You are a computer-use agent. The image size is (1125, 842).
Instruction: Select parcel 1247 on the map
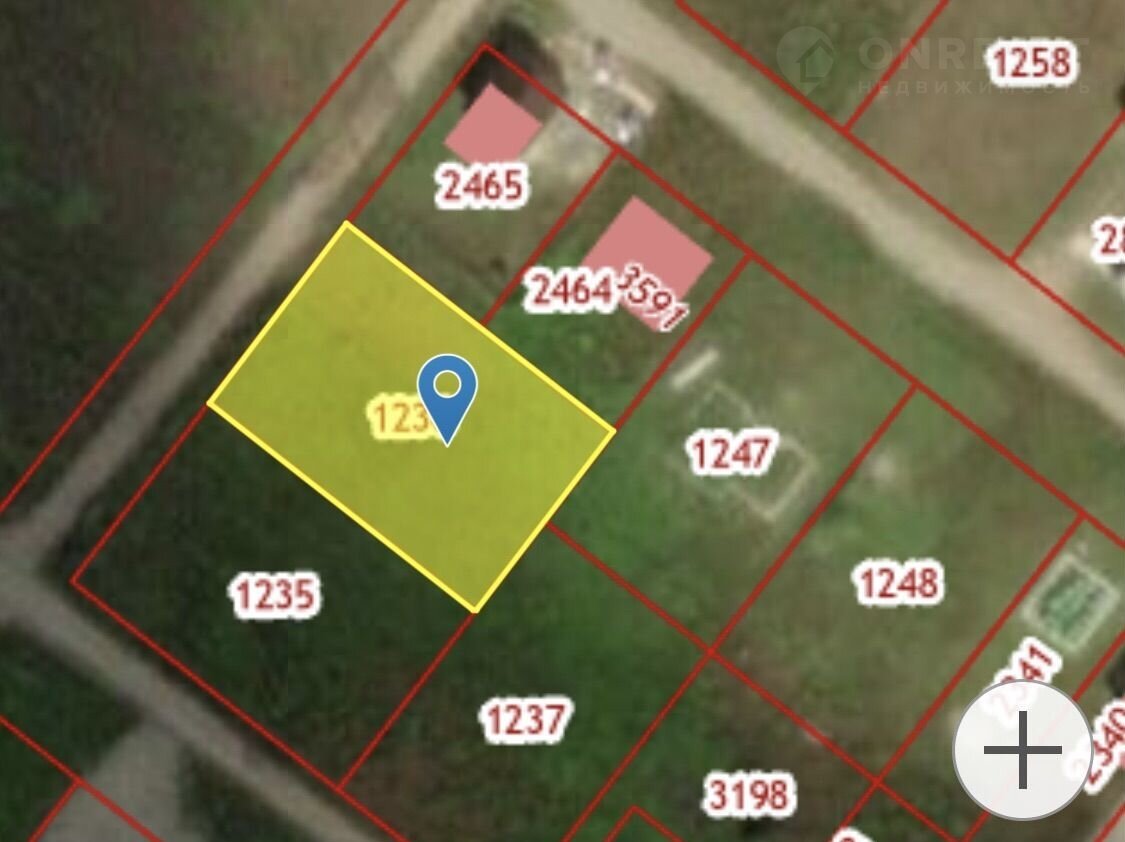pyautogui.click(x=731, y=453)
